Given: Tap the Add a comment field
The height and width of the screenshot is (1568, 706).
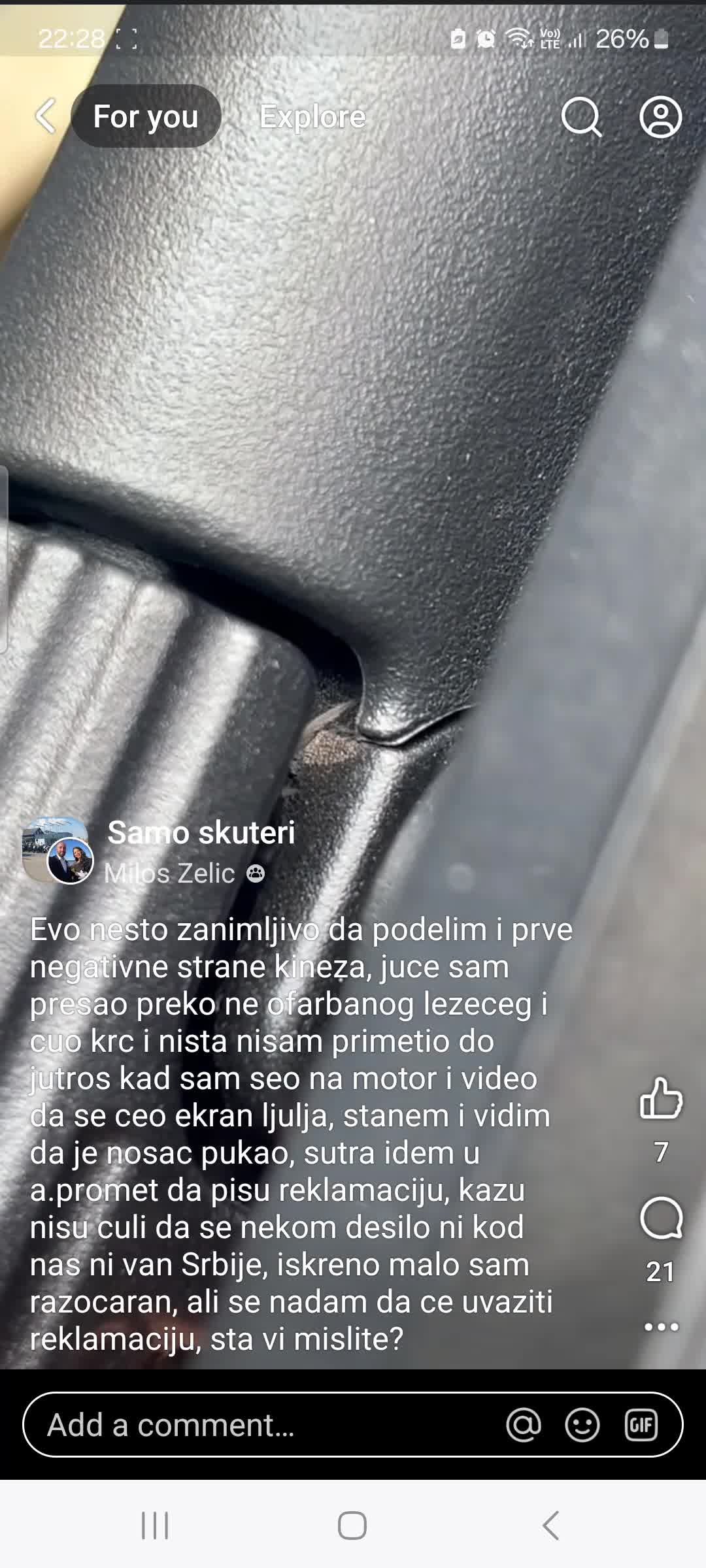Looking at the screenshot, I should pyautogui.click(x=261, y=1425).
